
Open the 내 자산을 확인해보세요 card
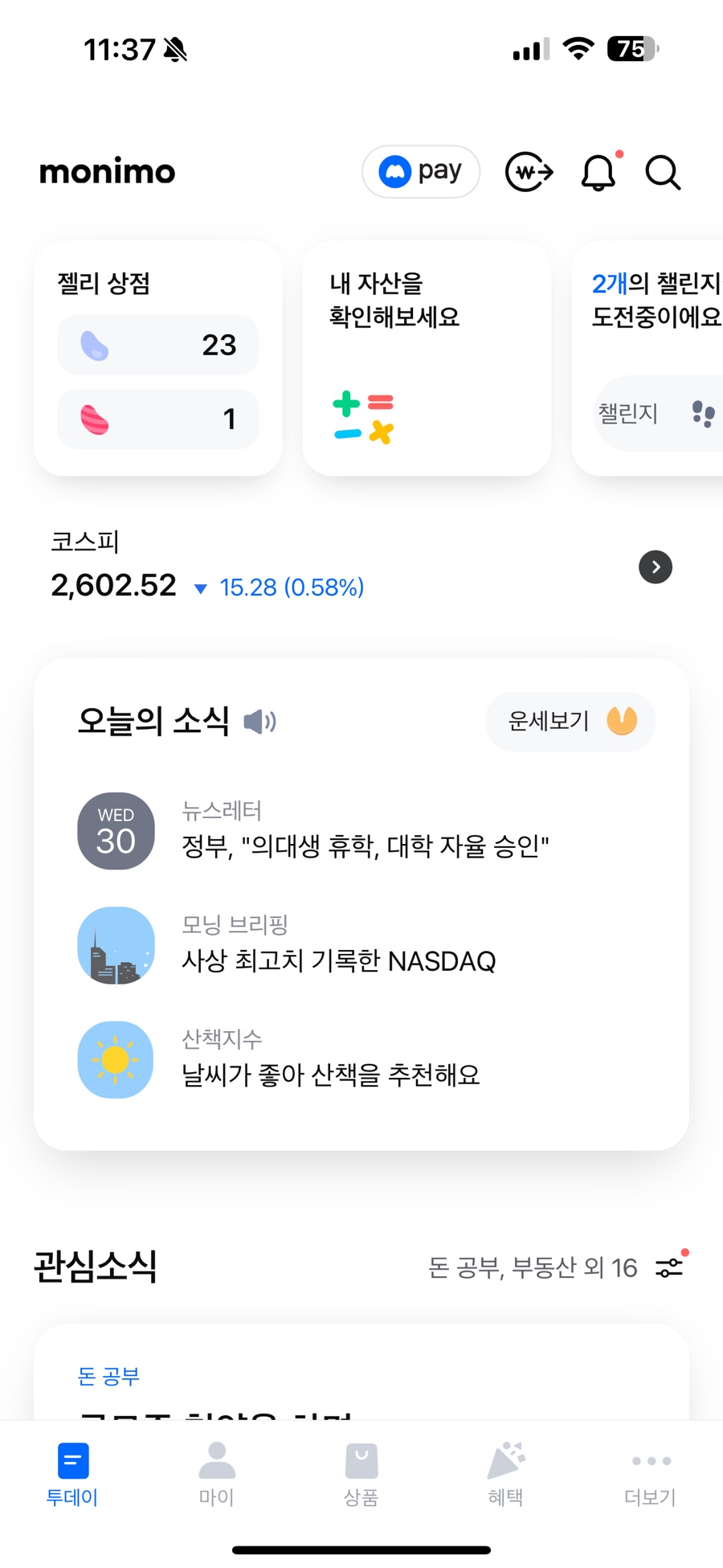427,358
